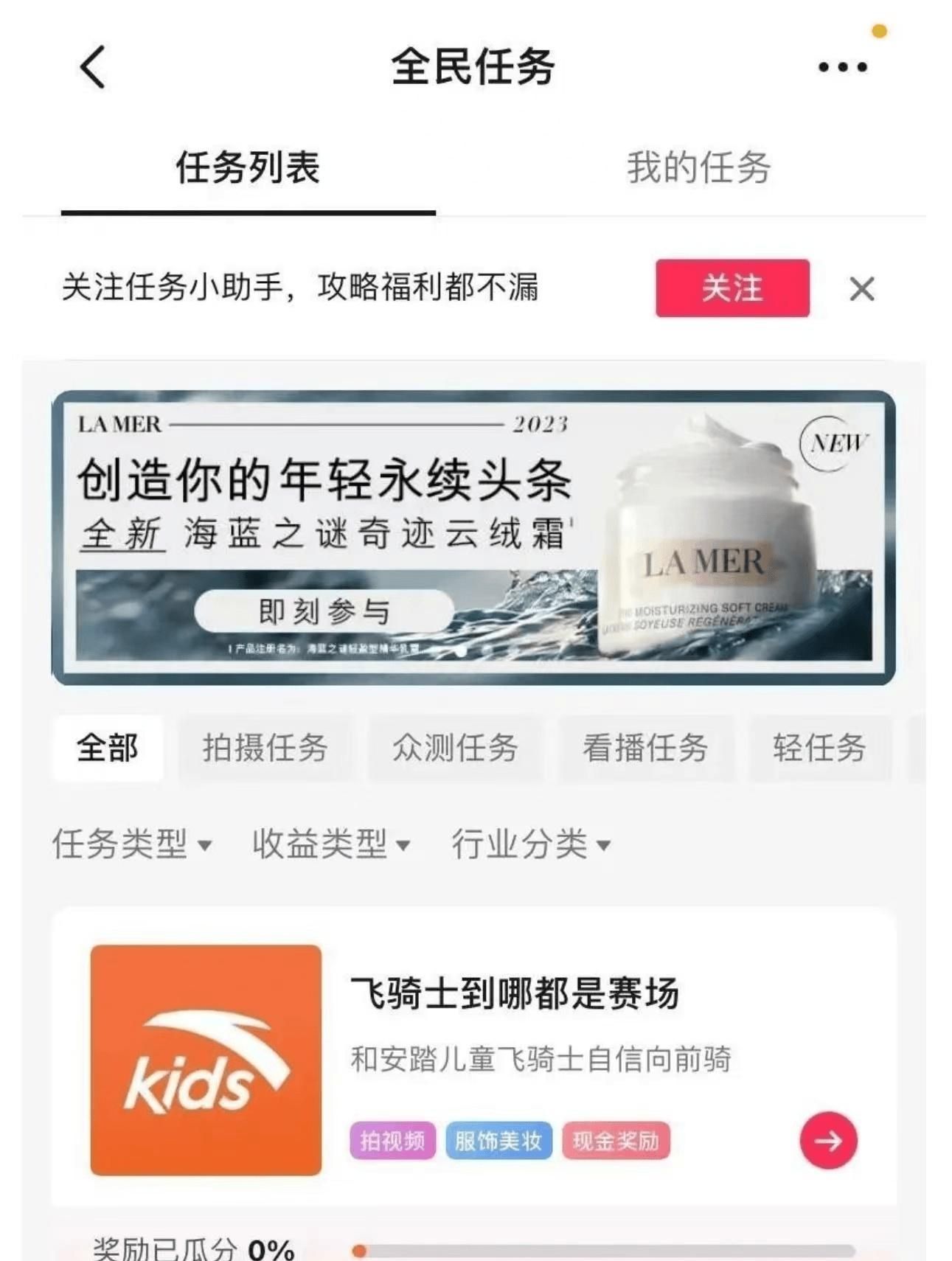
Task: Follow the task assistant via 关注
Action: click(732, 288)
